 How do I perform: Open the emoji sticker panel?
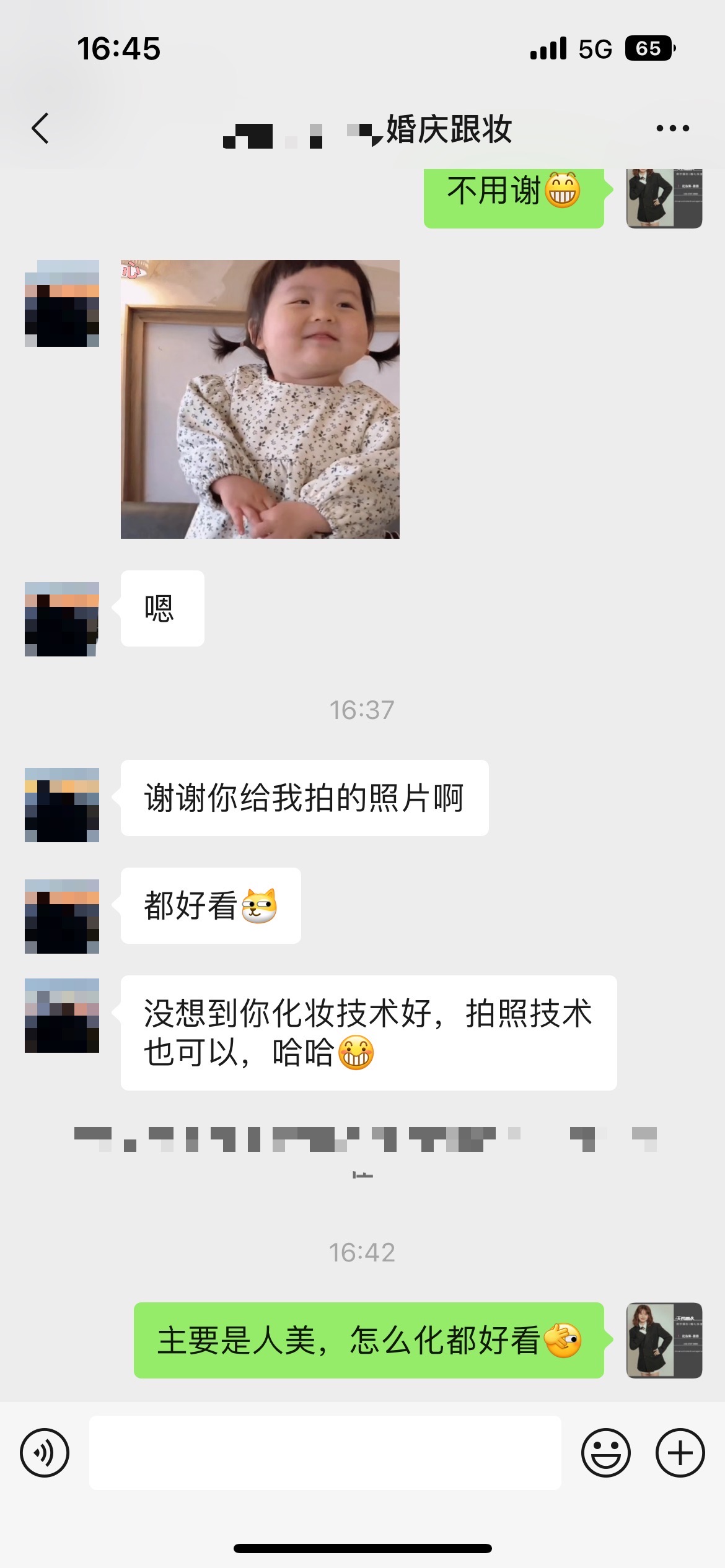click(x=605, y=1452)
